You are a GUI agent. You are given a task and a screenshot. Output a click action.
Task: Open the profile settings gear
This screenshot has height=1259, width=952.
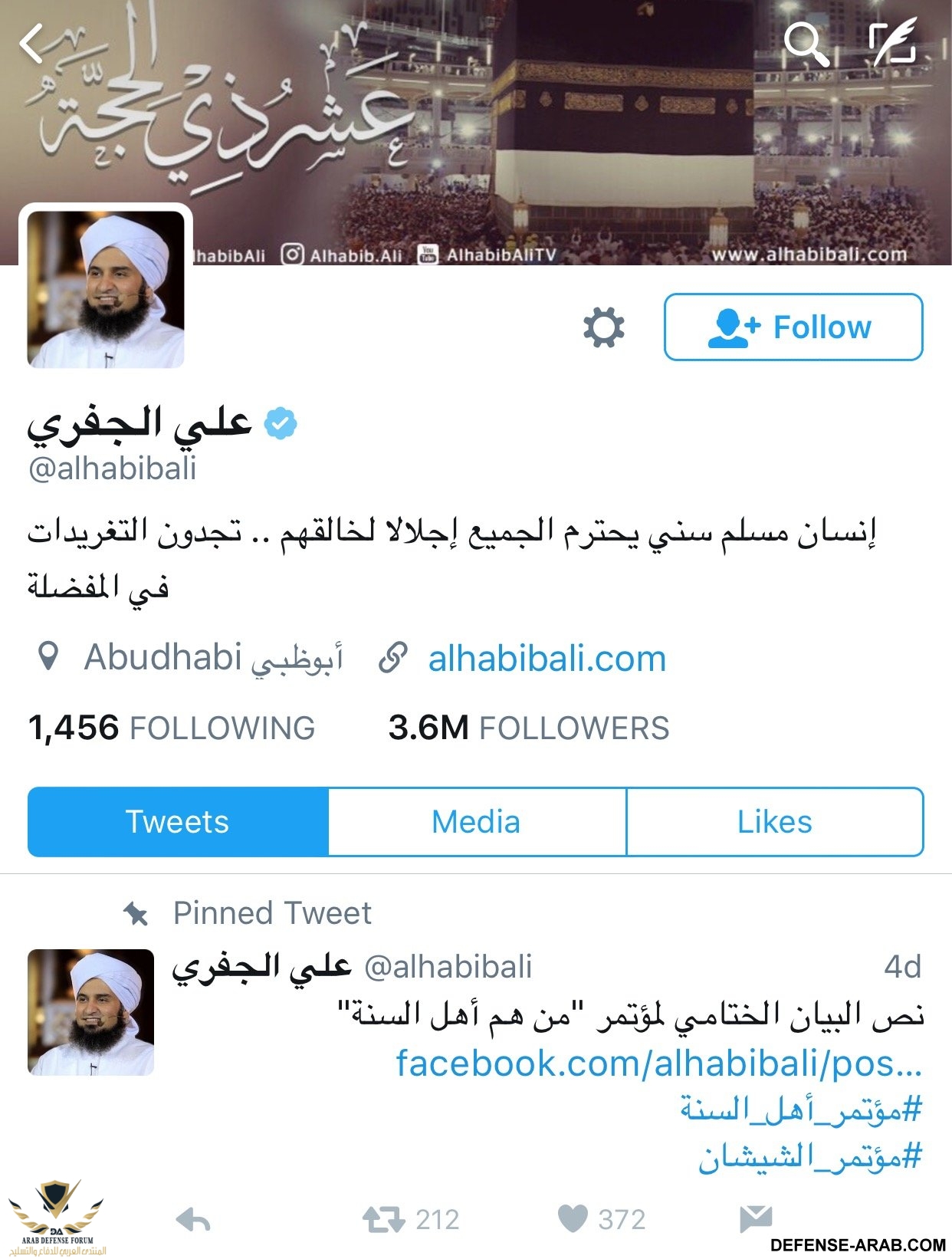(x=604, y=327)
